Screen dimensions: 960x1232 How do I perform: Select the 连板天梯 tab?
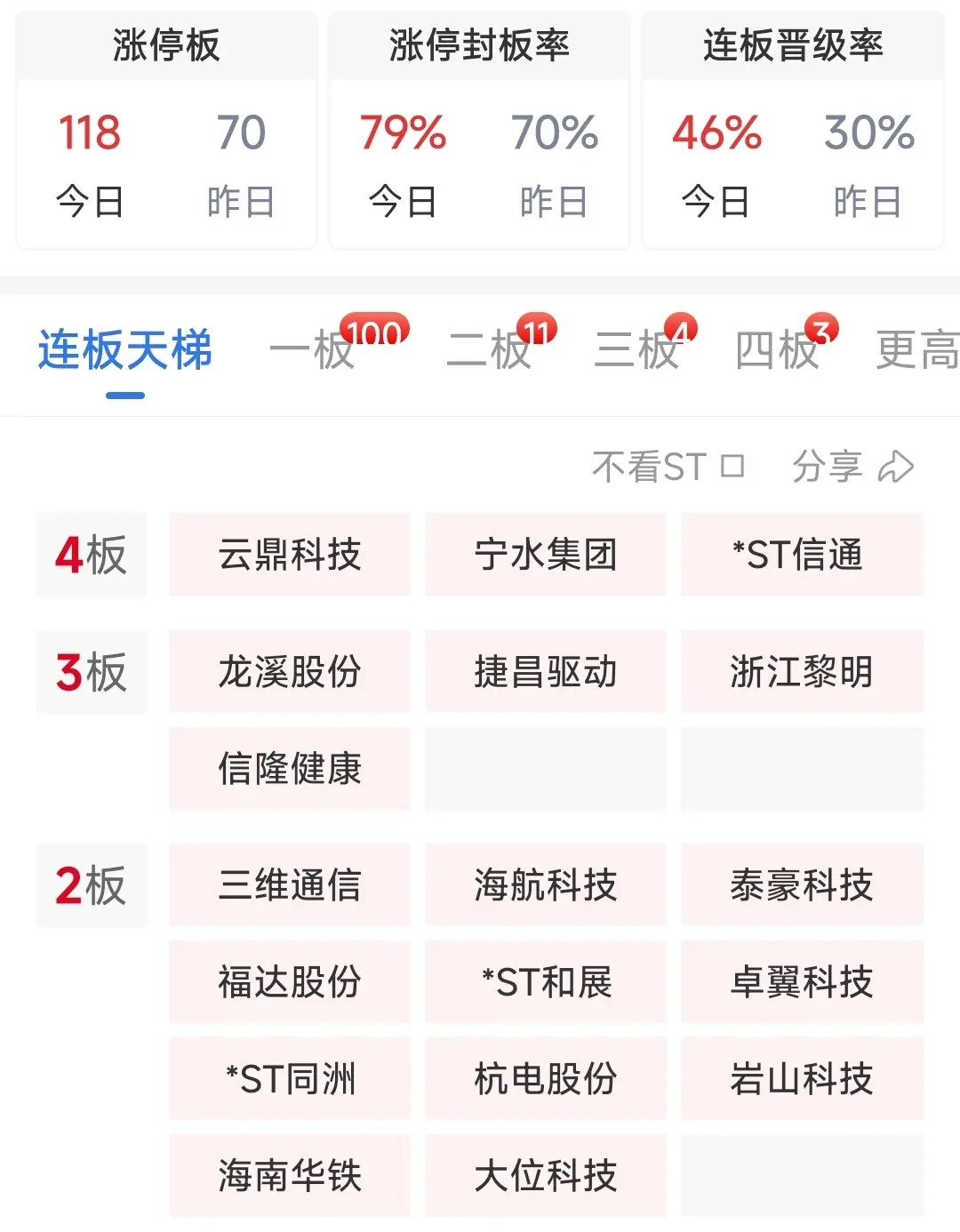pos(125,349)
